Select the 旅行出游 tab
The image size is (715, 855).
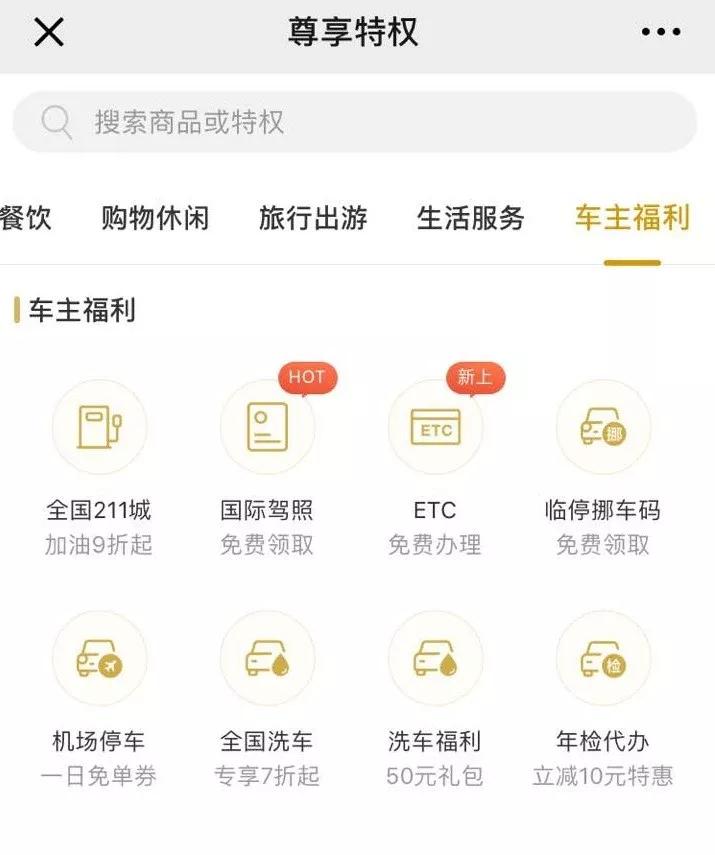tap(313, 218)
